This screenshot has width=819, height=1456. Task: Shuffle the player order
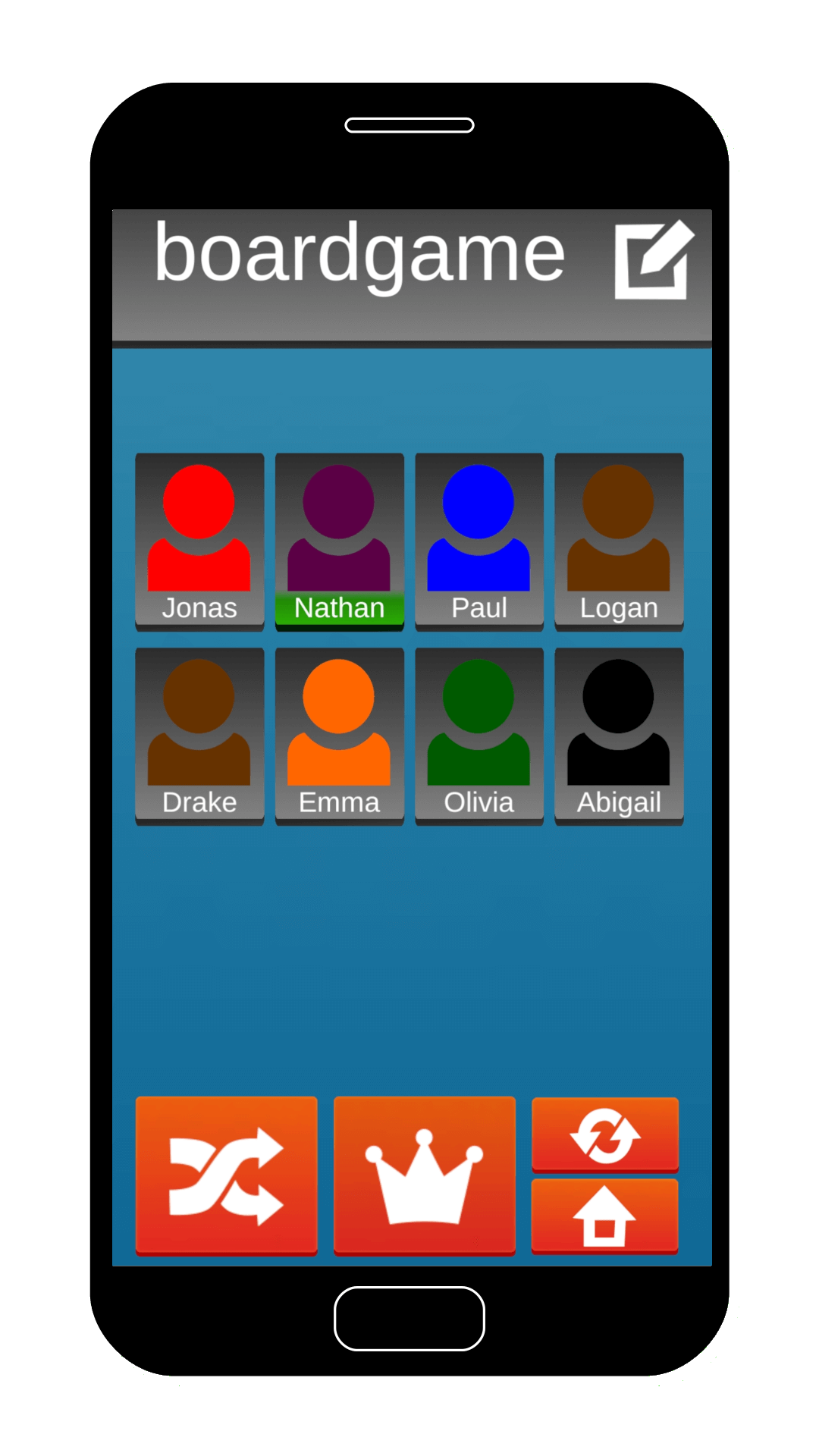pyautogui.click(x=226, y=1175)
